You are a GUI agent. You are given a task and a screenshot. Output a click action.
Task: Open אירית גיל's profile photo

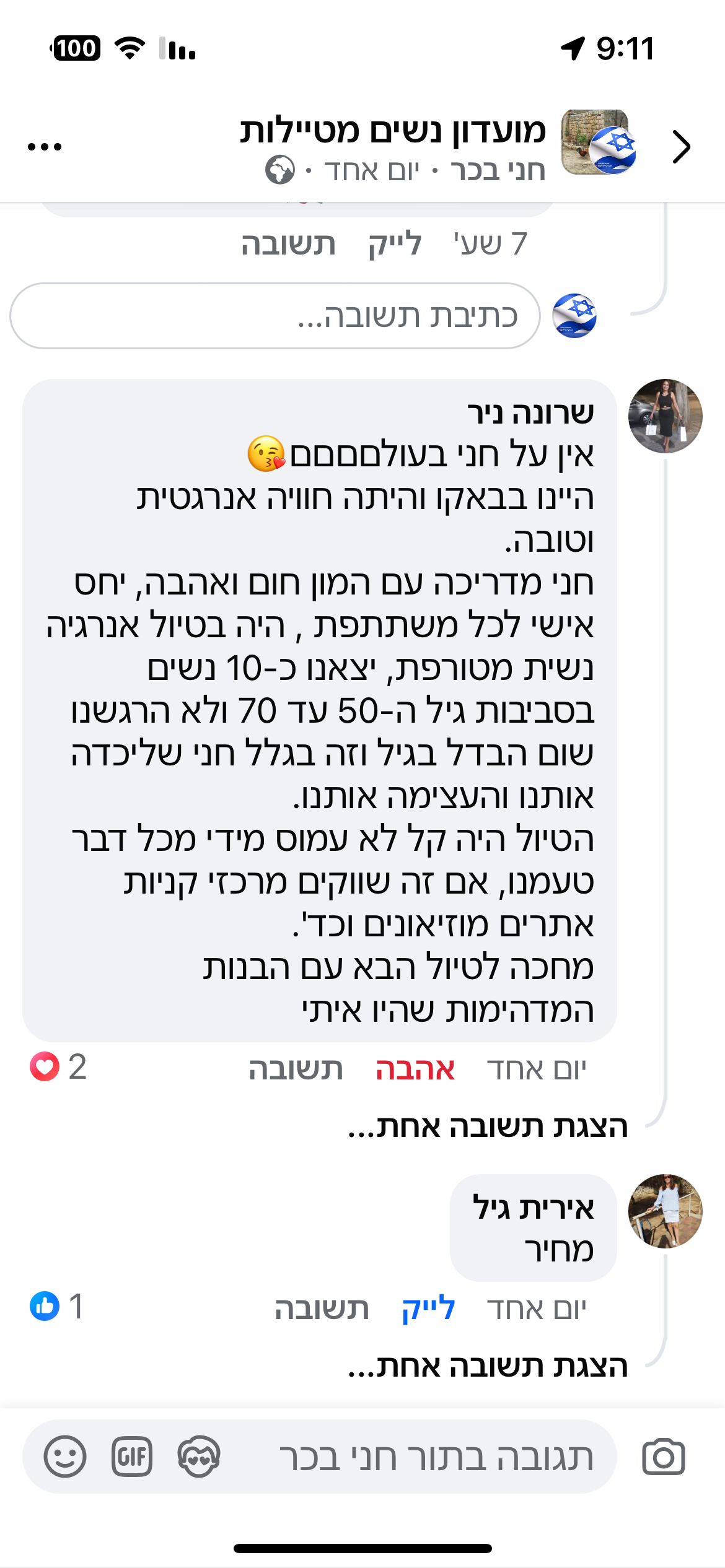[x=665, y=1211]
